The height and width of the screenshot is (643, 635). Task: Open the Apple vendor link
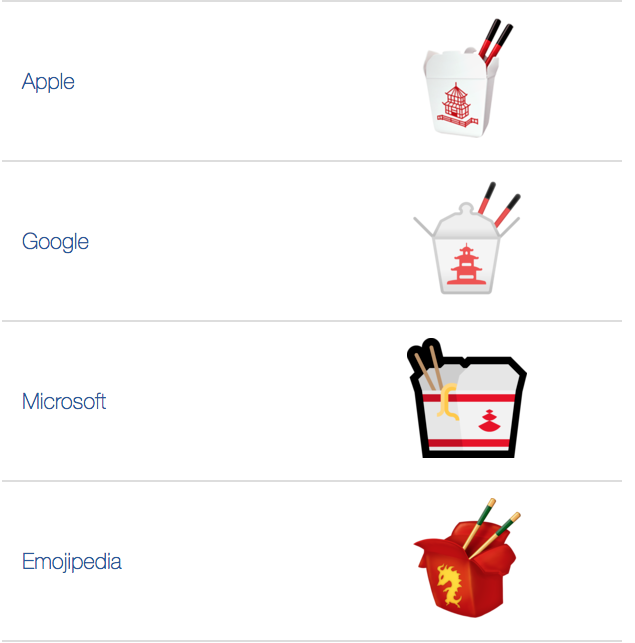48,82
